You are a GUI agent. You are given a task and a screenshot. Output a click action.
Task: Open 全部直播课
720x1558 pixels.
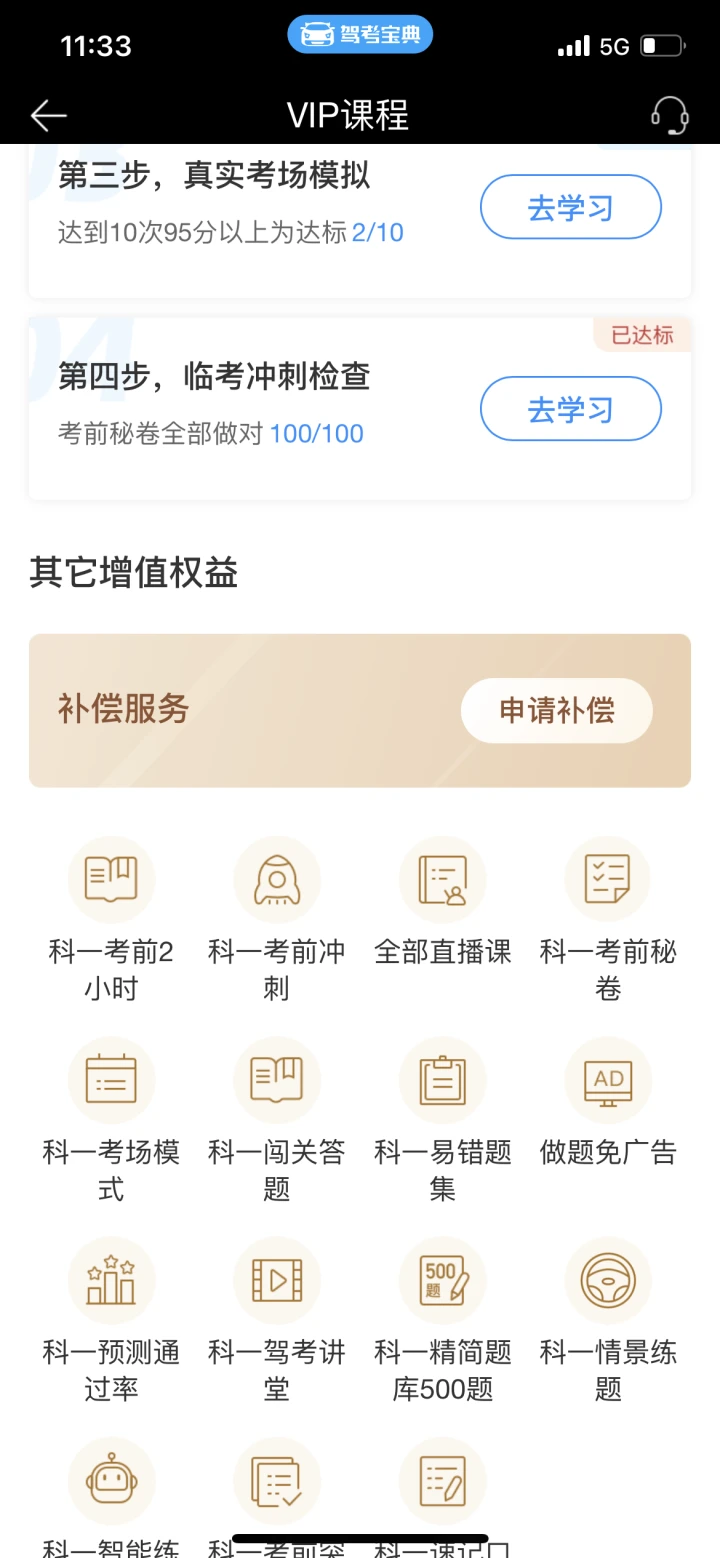click(x=443, y=881)
